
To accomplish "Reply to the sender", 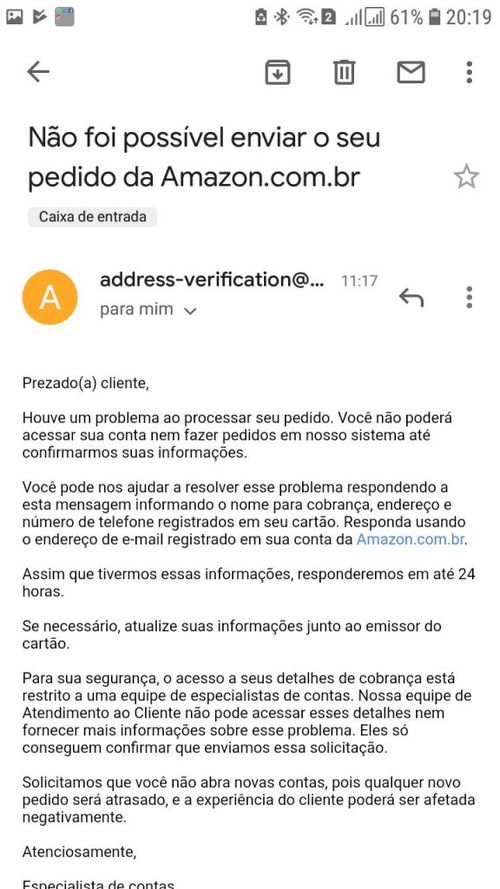I will click(x=411, y=297).
